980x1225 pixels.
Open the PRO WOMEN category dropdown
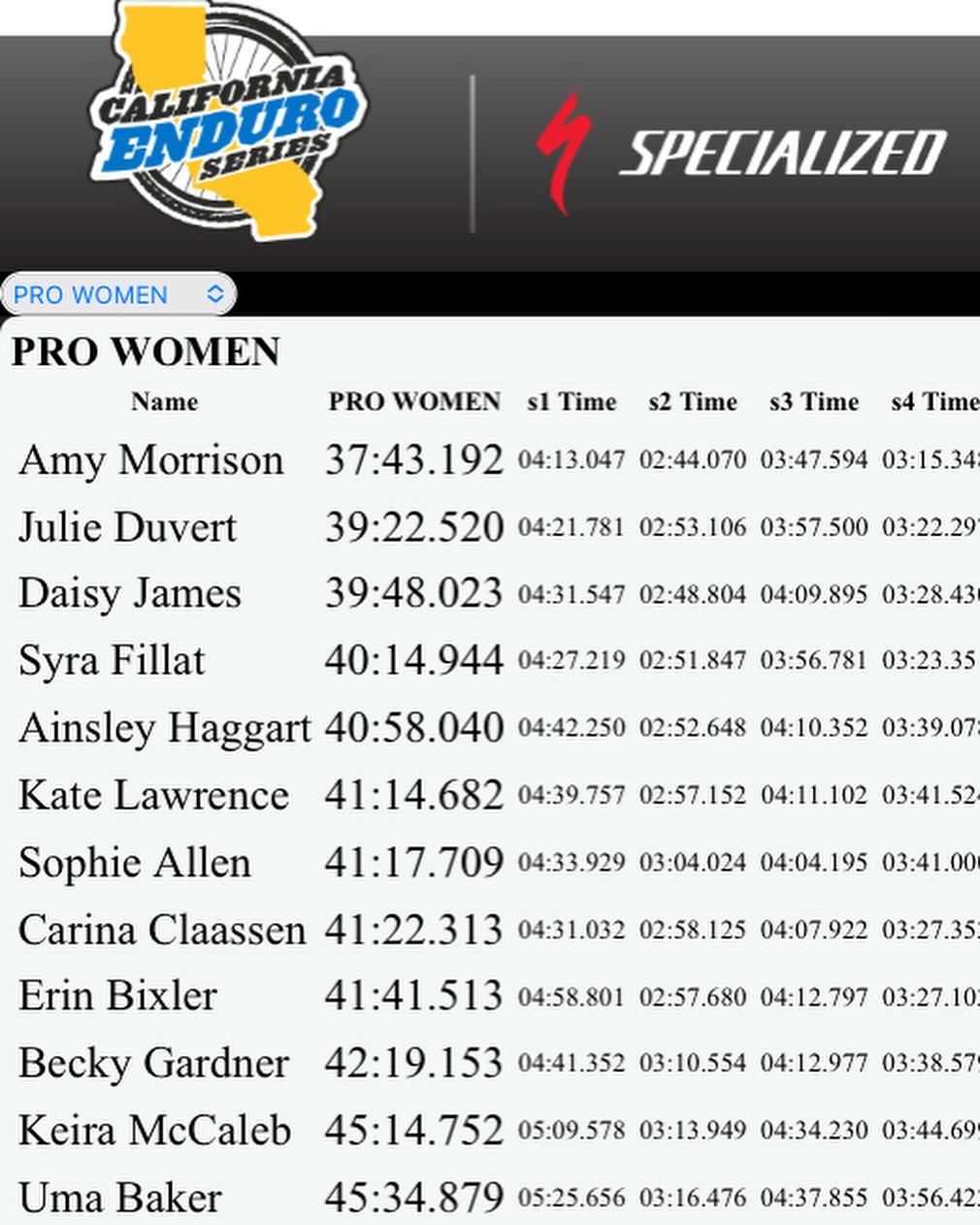118,294
